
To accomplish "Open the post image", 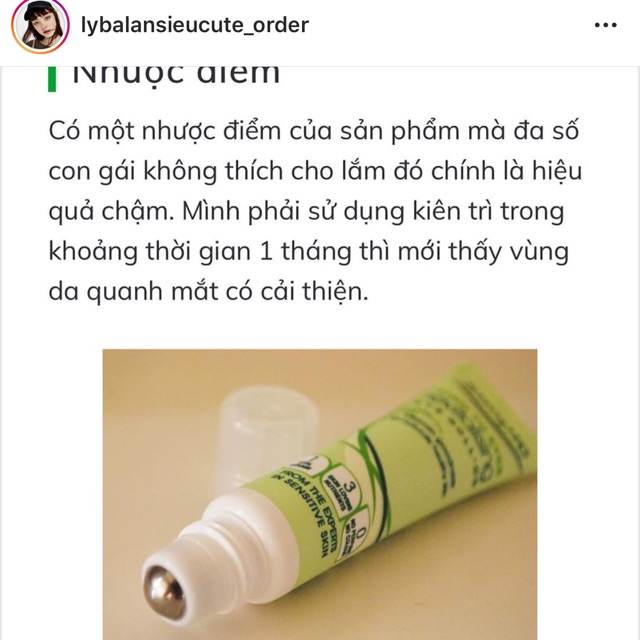I will (x=319, y=493).
